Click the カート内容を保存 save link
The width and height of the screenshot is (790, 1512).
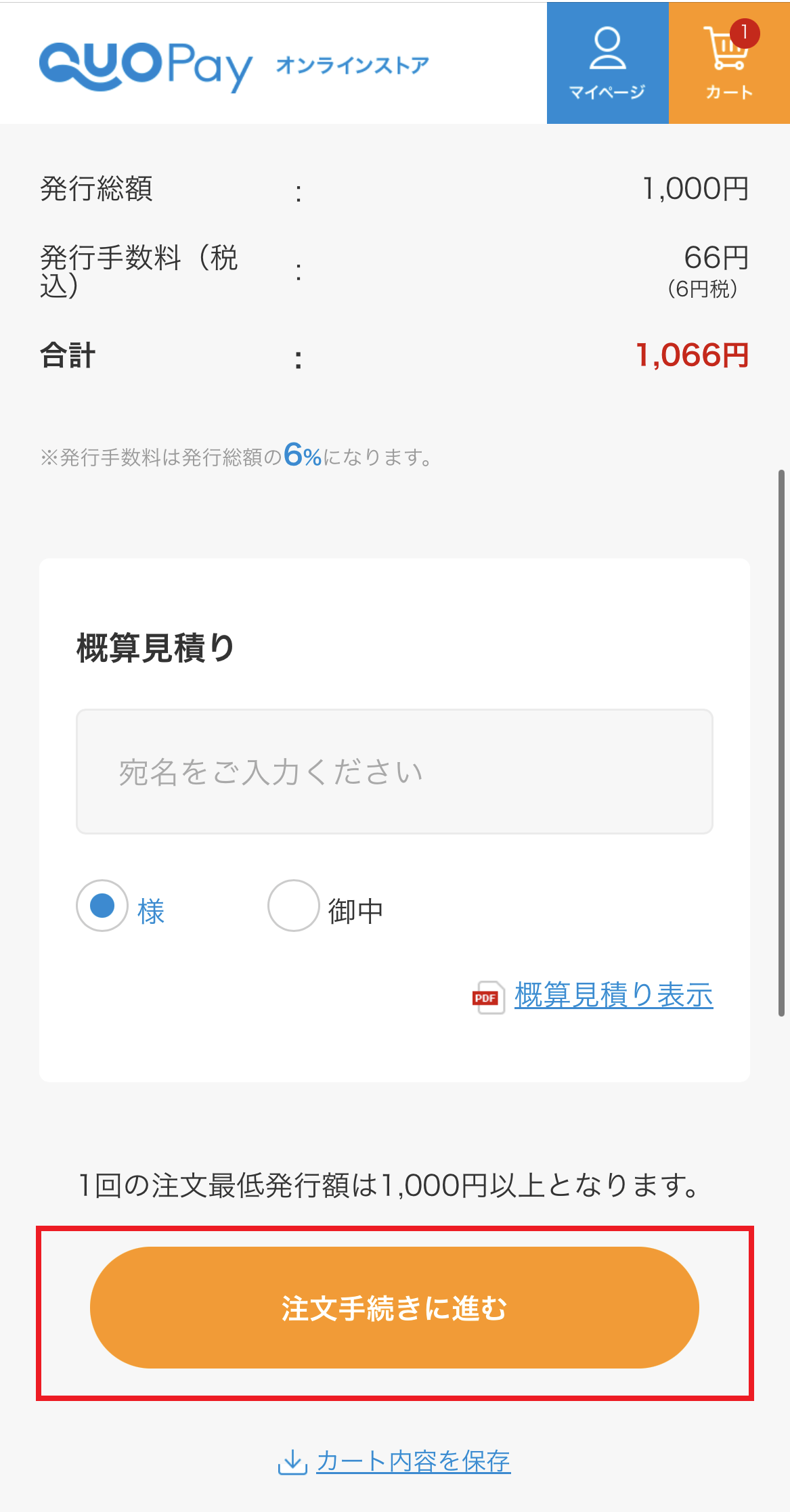point(412,1460)
